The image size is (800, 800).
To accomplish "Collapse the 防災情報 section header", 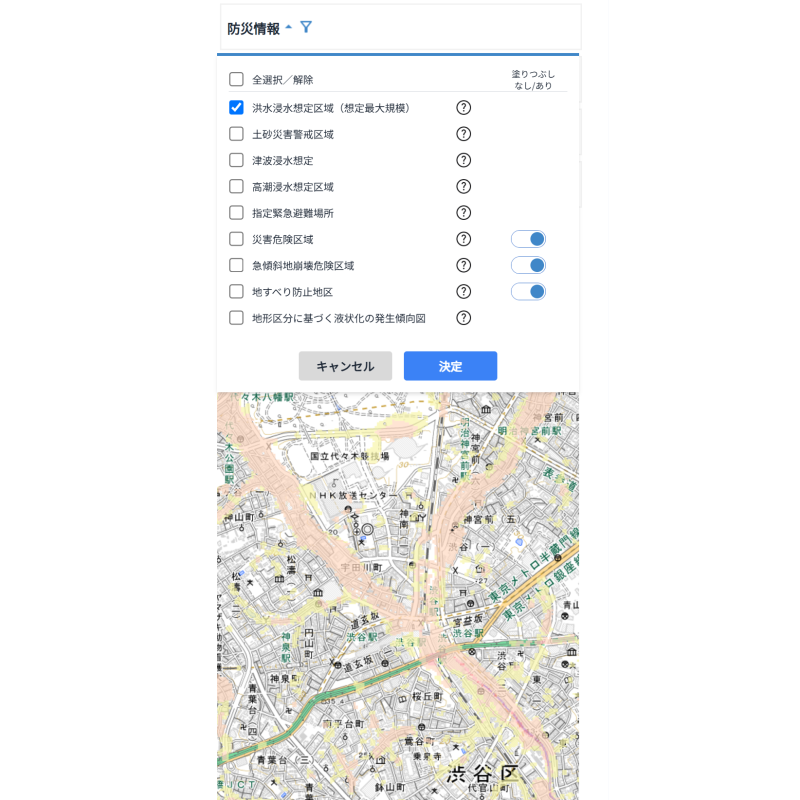I will (288, 28).
